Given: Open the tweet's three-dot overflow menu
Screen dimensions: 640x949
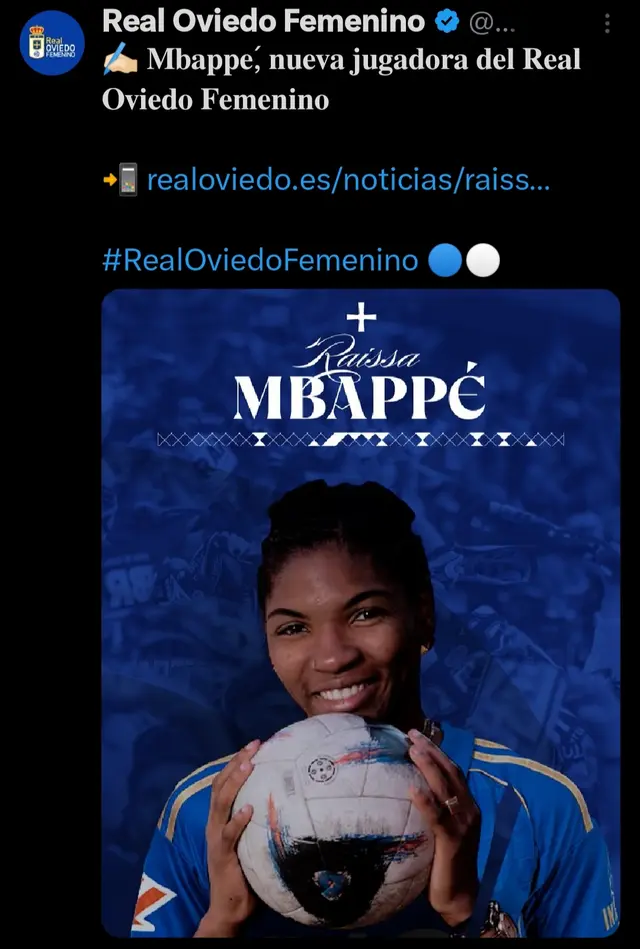Looking at the screenshot, I should pyautogui.click(x=607, y=24).
